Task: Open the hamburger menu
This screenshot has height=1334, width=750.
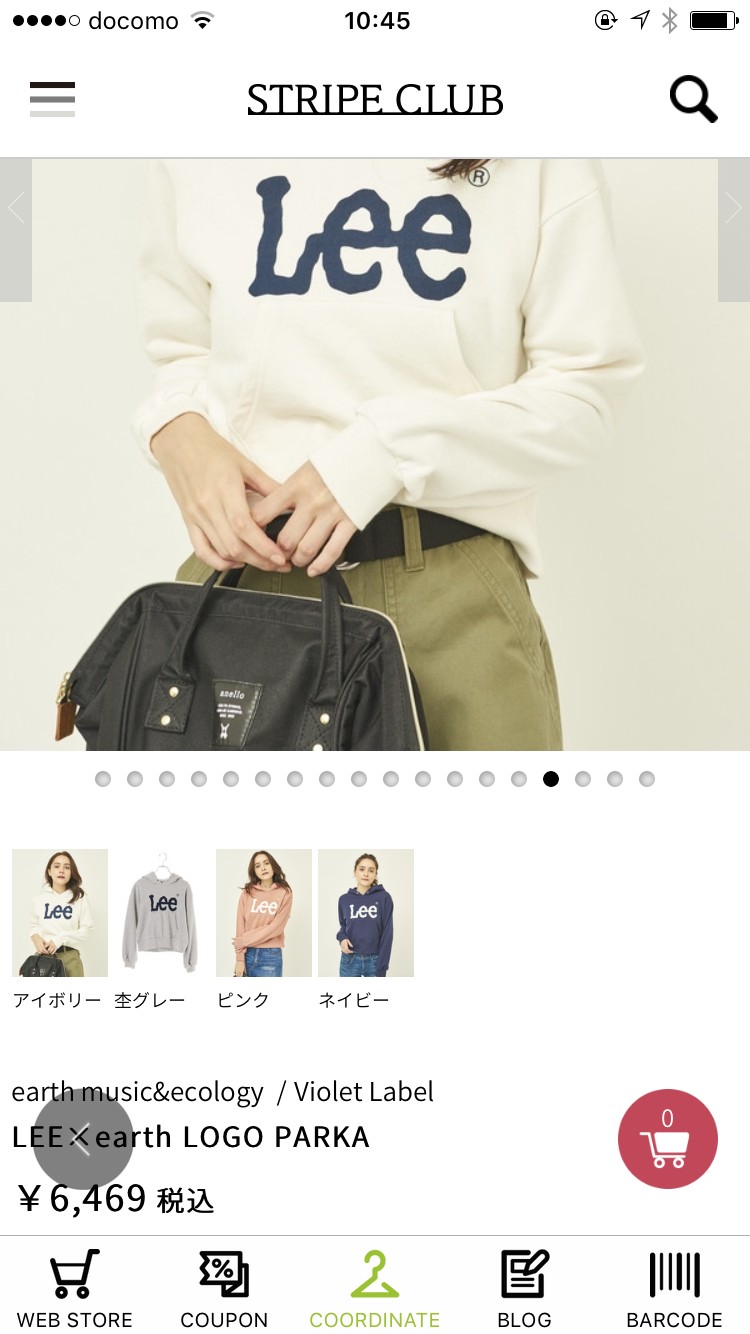Action: [52, 99]
